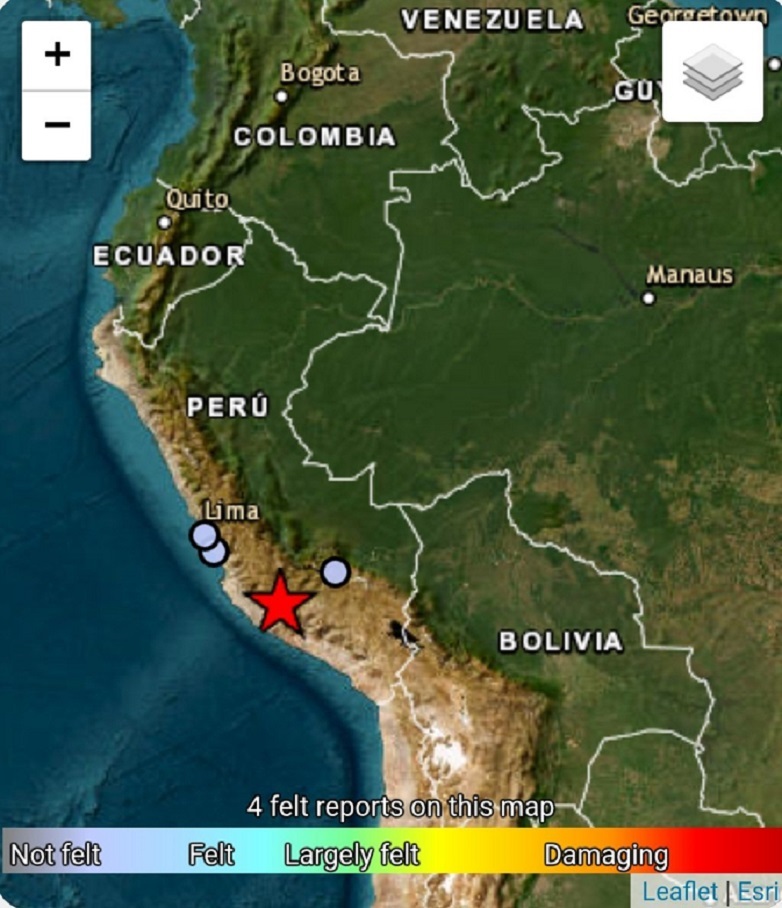The image size is (782, 908).
Task: Zoom out of the map
Action: pyautogui.click(x=57, y=125)
